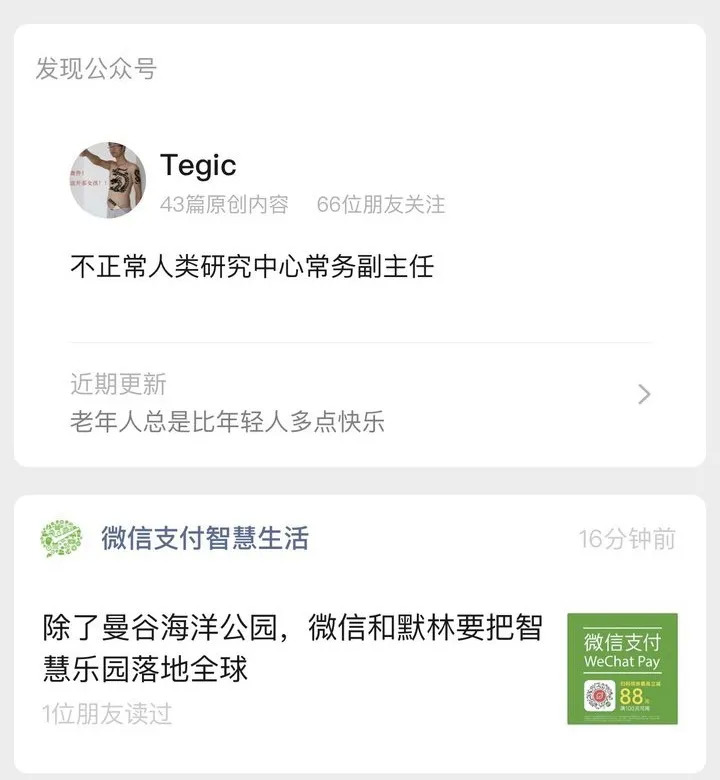Viewport: 720px width, 780px height.
Task: Tap Tegic's profile avatar
Action: (108, 180)
